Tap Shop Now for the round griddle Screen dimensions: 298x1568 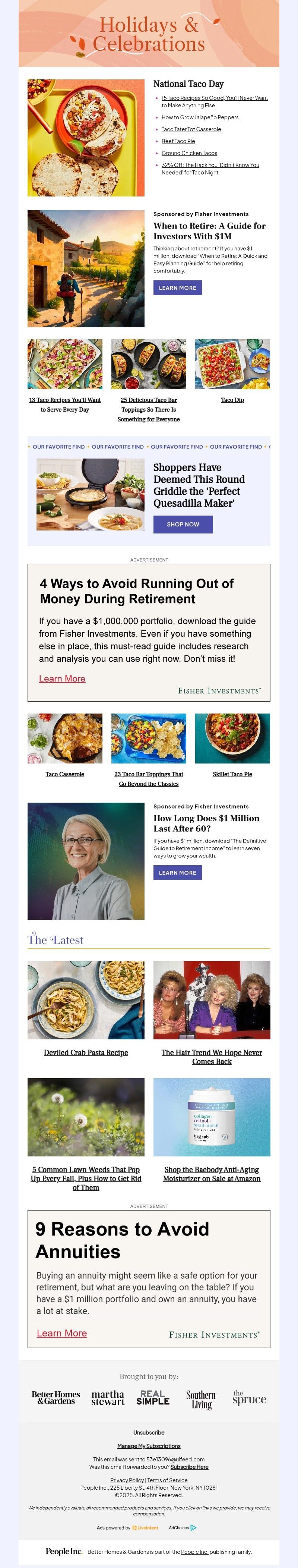click(x=183, y=524)
